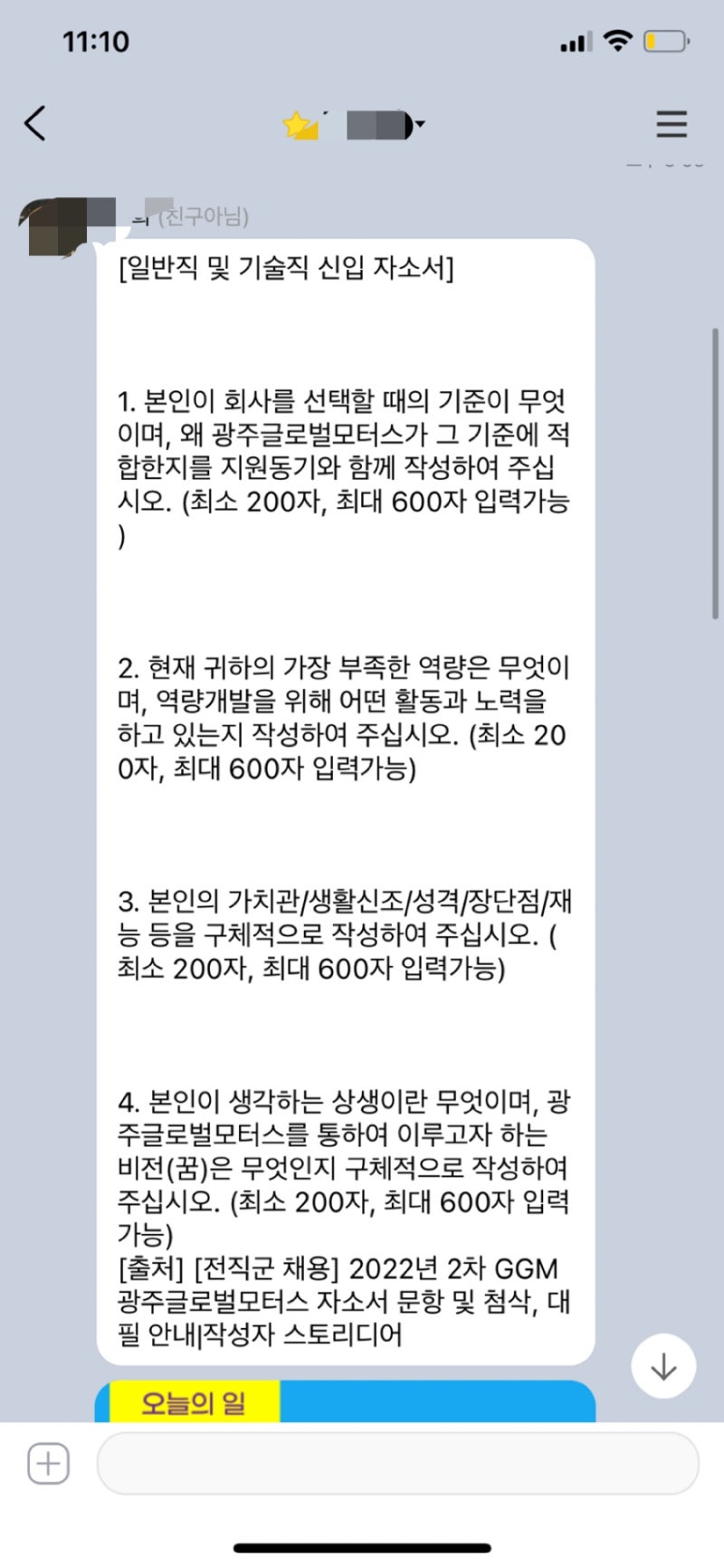The height and width of the screenshot is (1568, 724).
Task: Open the 오늘의 일 card below
Action: [x=345, y=1401]
